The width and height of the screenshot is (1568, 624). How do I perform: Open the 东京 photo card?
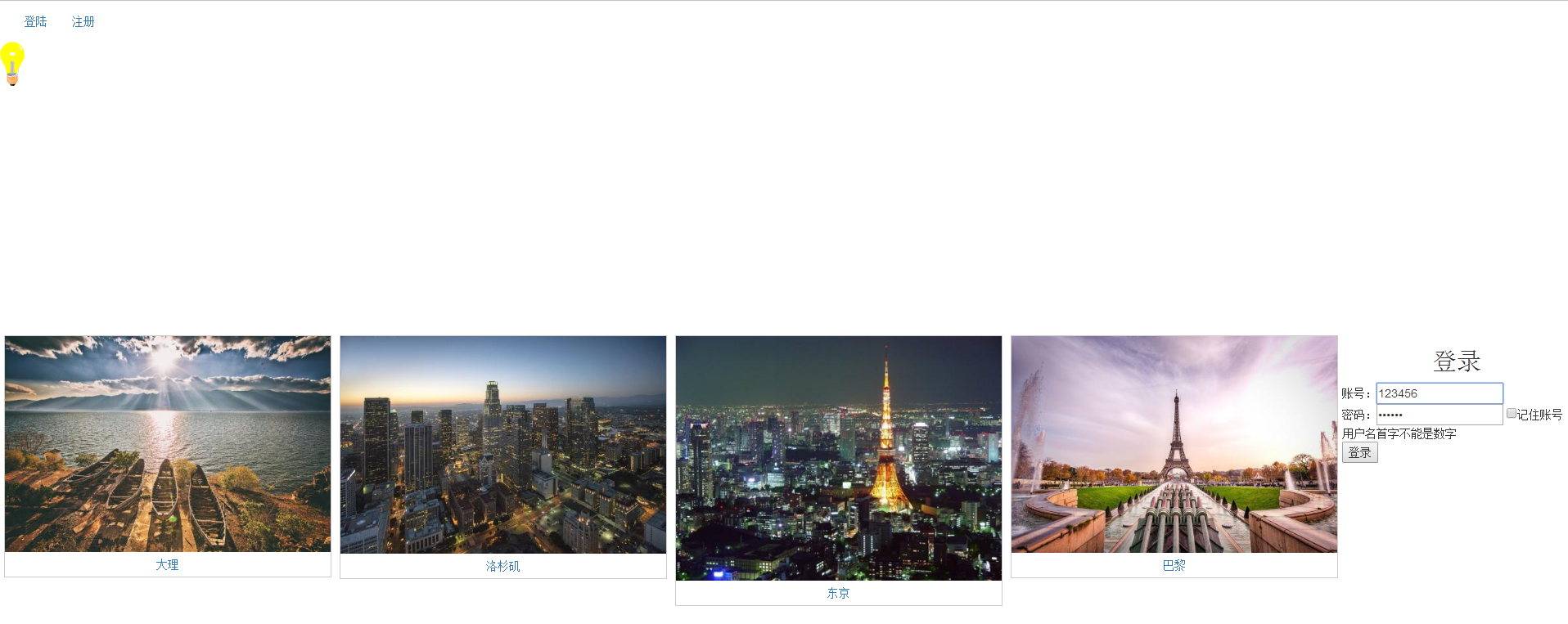pyautogui.click(x=839, y=458)
